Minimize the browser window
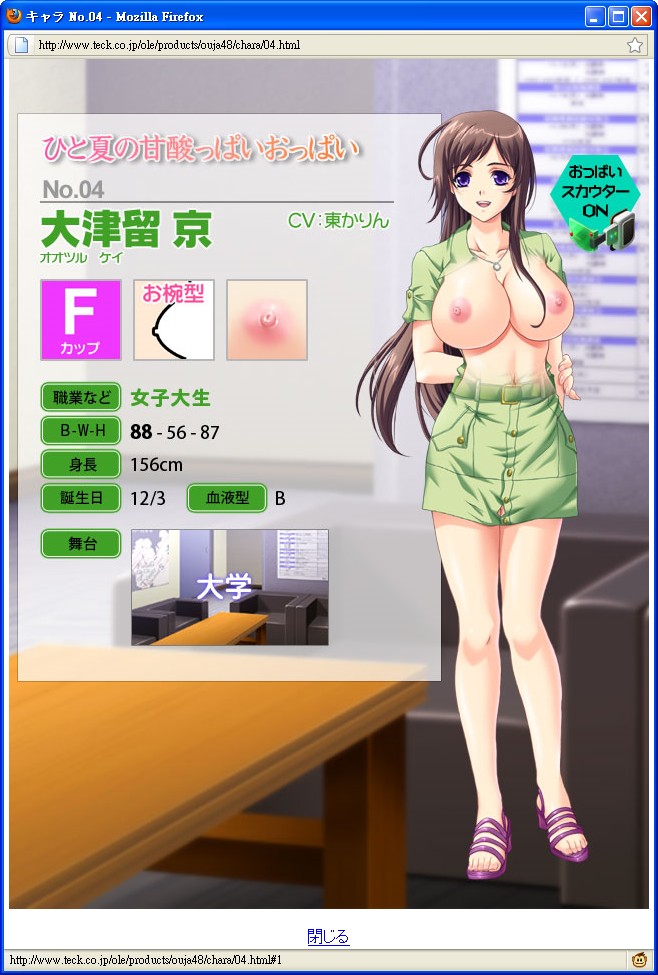Viewport: 658px width, 975px height. click(596, 16)
